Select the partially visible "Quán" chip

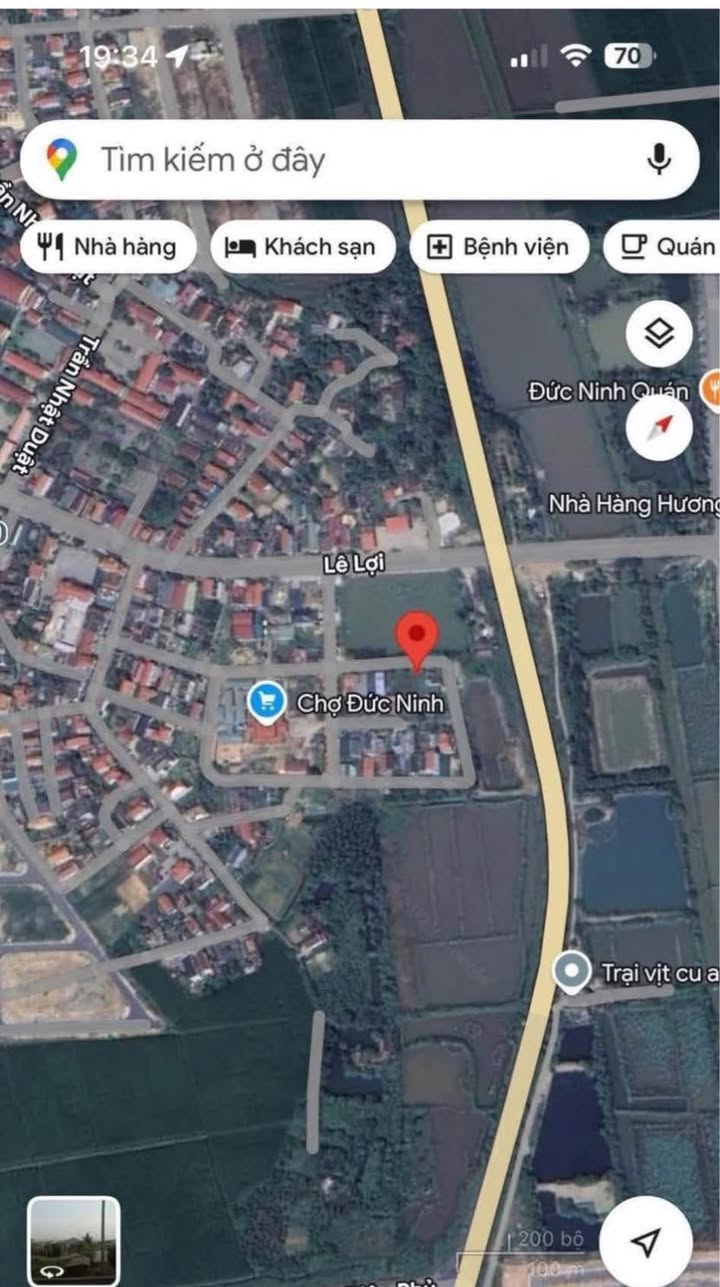click(664, 247)
